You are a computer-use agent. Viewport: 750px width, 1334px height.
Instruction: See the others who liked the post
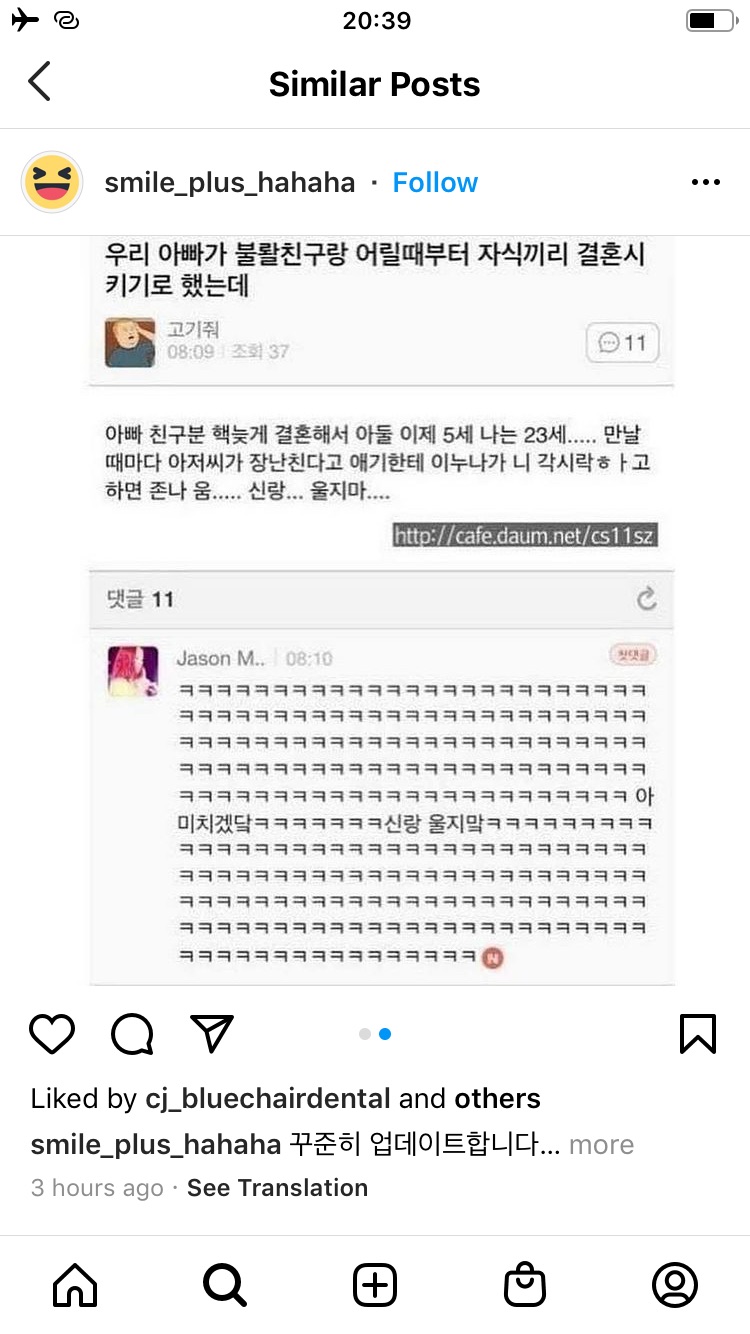[x=497, y=1098]
